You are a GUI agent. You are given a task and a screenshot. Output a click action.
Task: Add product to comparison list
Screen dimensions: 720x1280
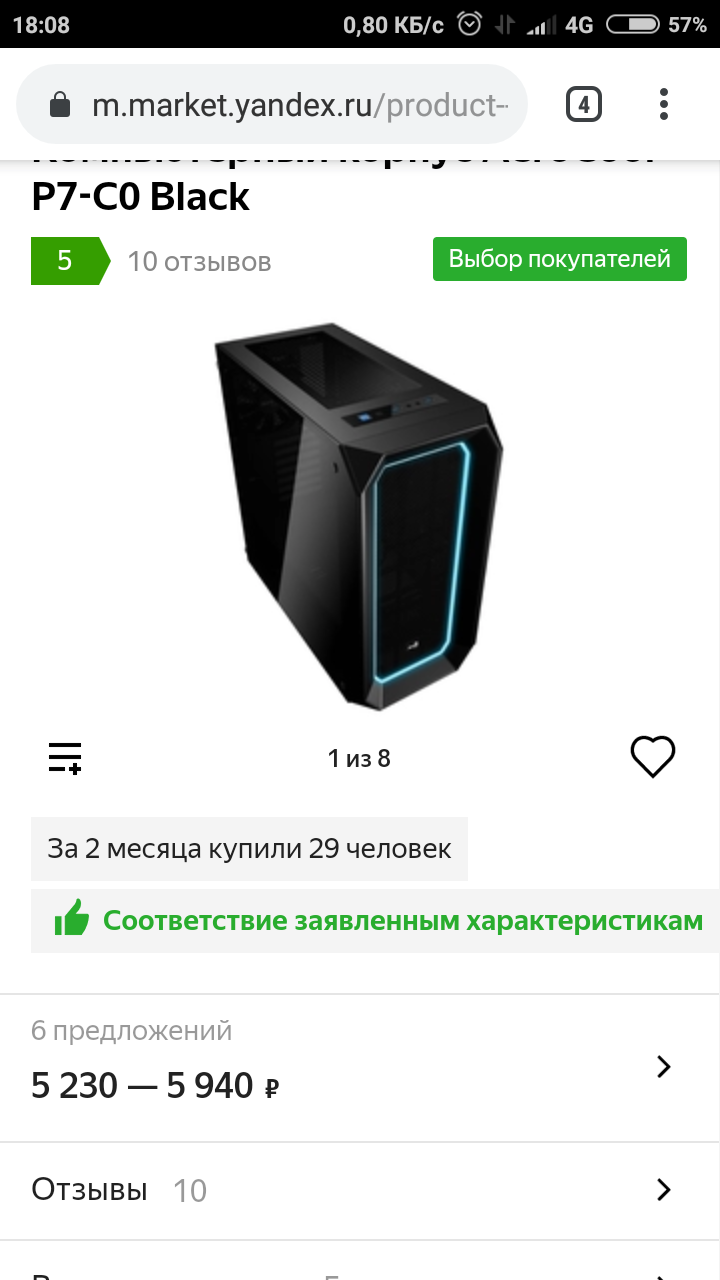coord(65,758)
